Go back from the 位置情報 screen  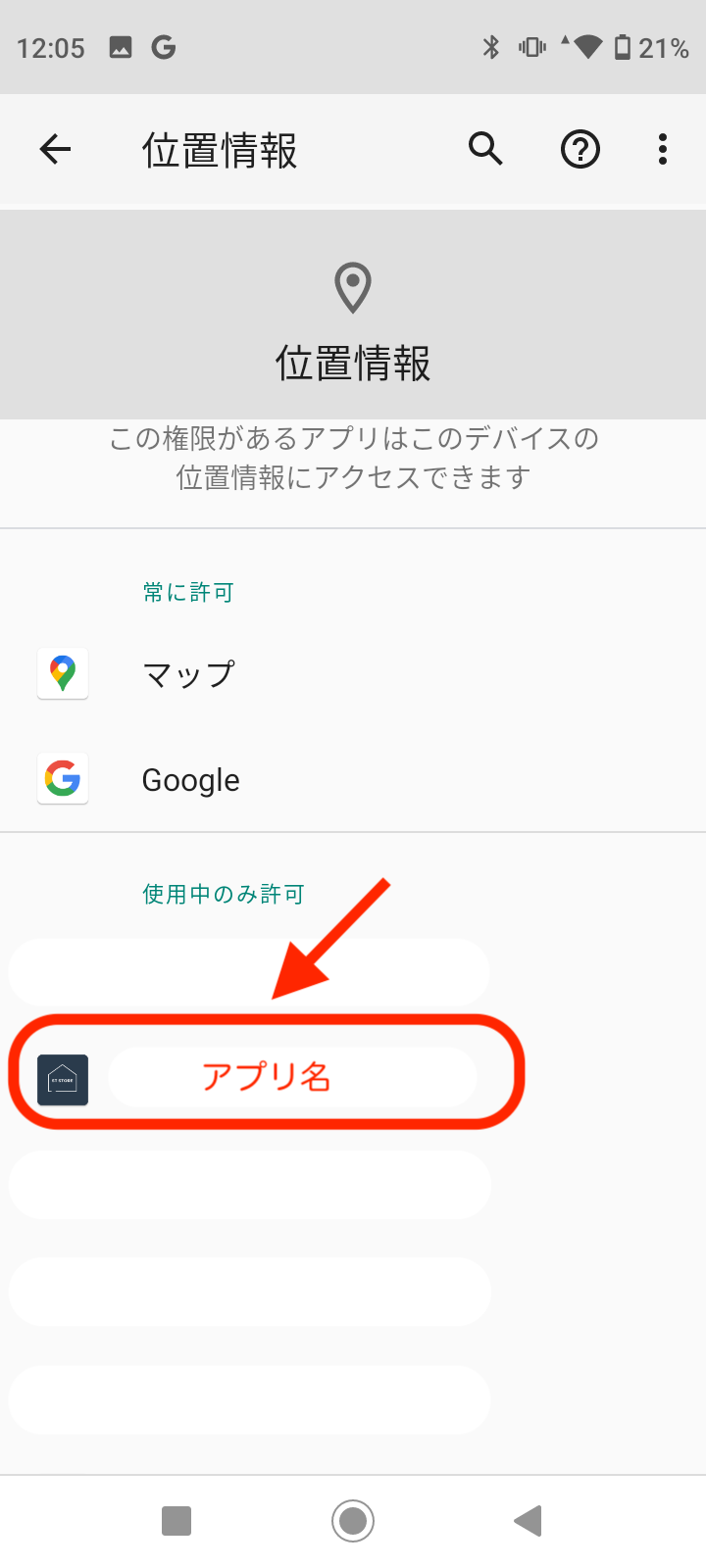point(56,150)
